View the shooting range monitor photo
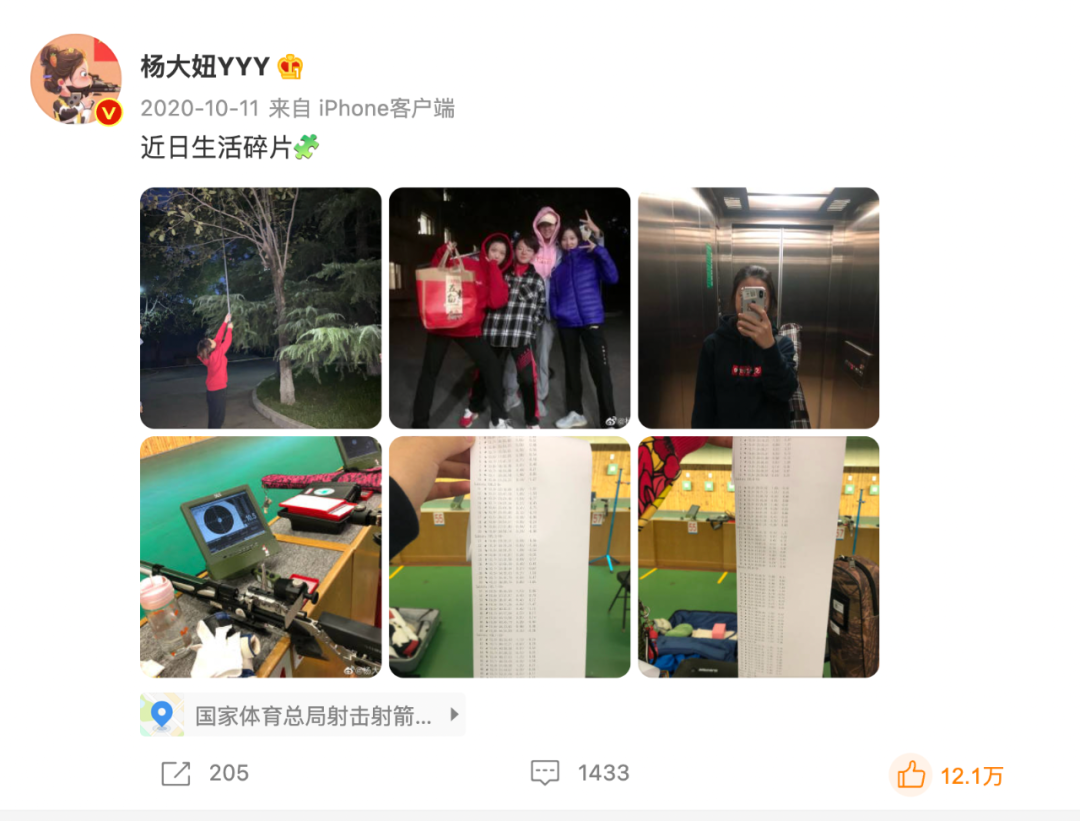 pos(260,557)
